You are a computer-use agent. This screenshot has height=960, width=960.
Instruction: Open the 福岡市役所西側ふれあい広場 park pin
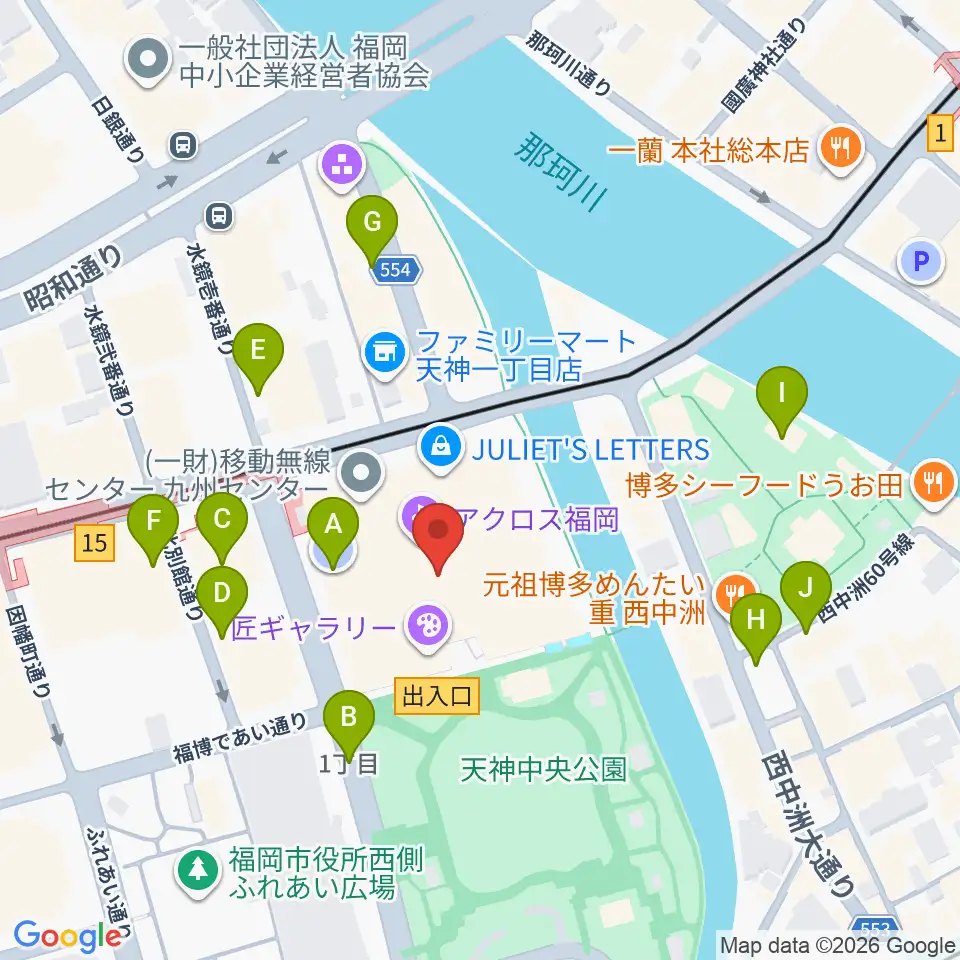point(198,872)
